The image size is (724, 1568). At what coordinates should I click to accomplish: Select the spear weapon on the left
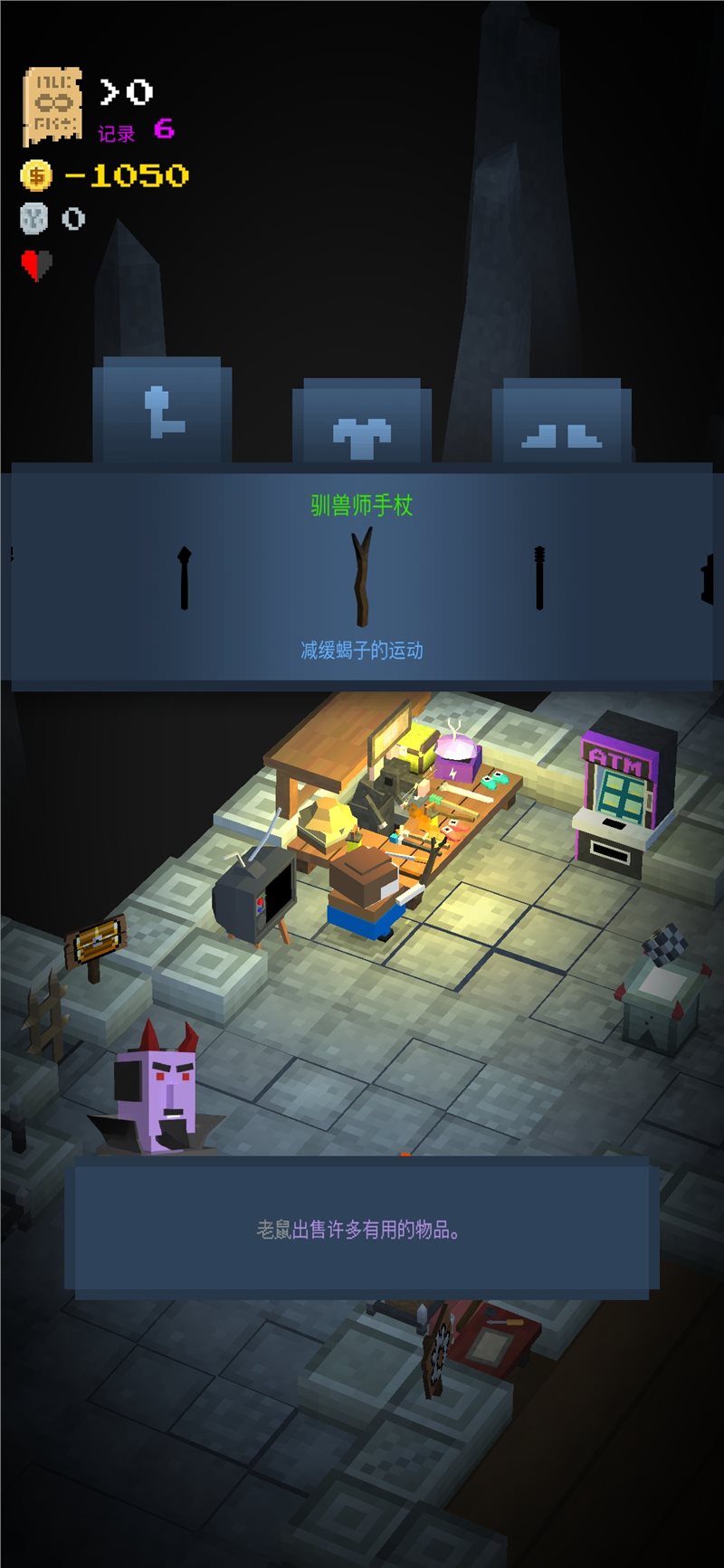coord(185,579)
